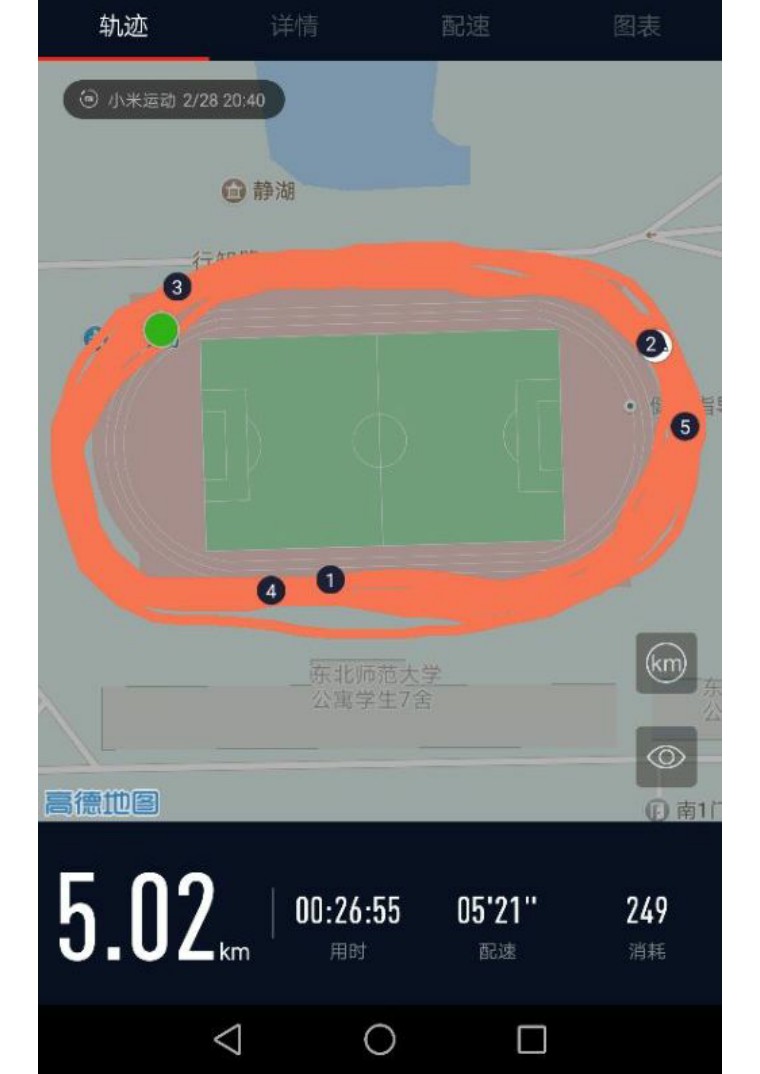Go back with the system back button
This screenshot has width=760, height=1074.
point(228,1039)
